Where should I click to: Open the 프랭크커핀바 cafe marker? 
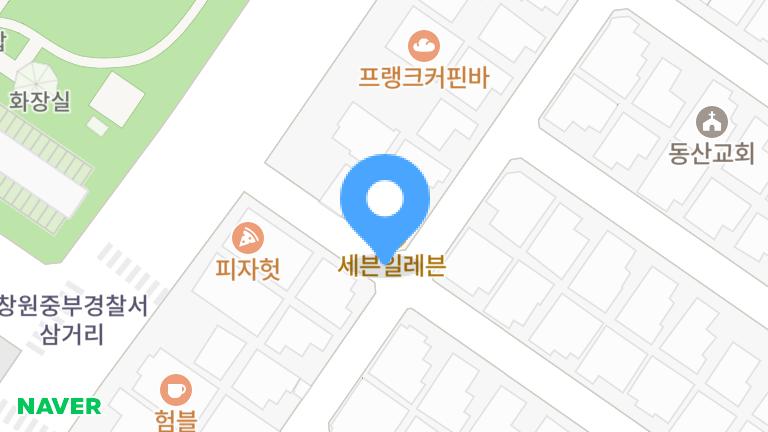pyautogui.click(x=423, y=45)
